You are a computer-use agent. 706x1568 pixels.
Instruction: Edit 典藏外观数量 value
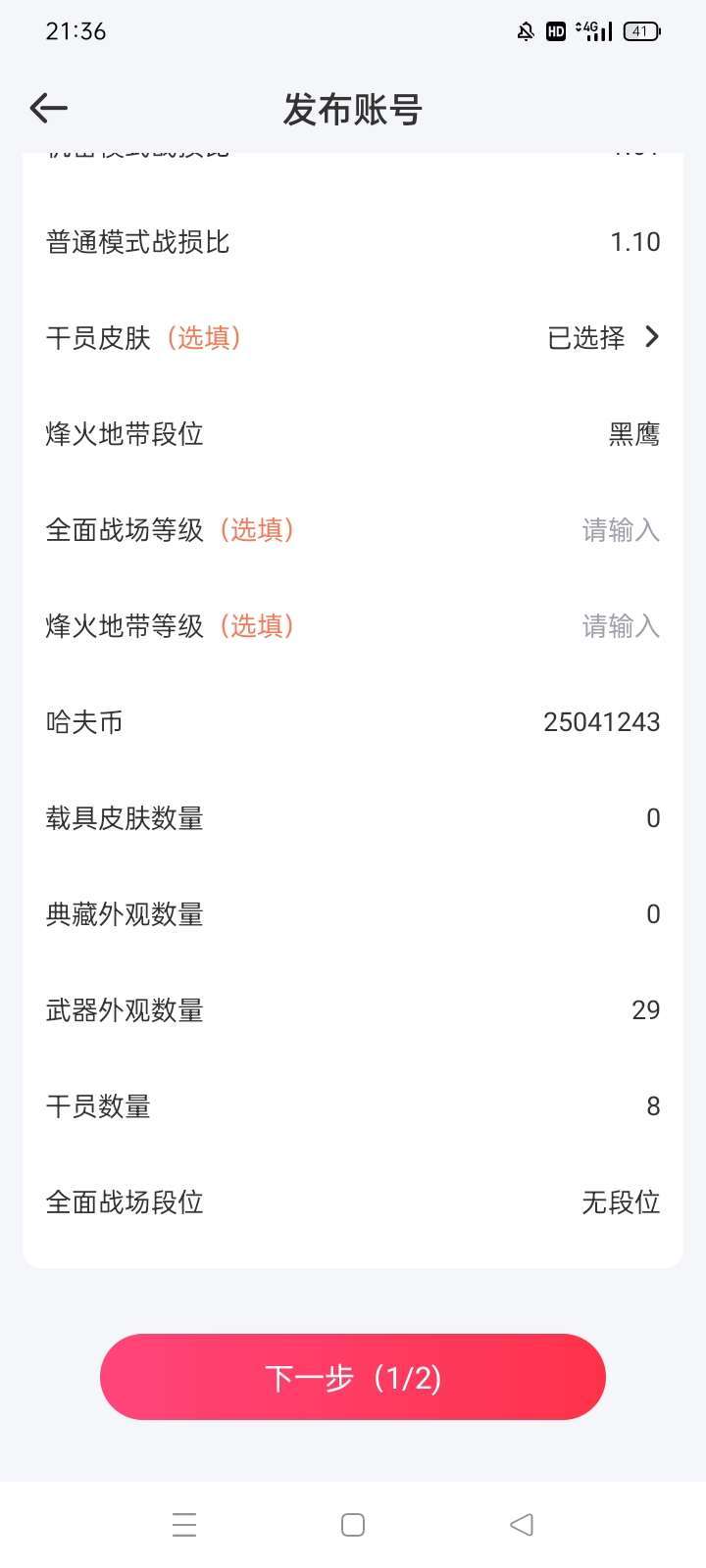tap(652, 914)
